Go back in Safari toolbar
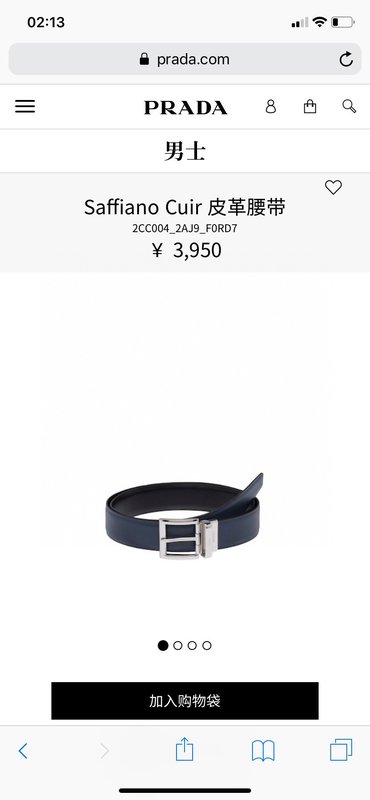The width and height of the screenshot is (370, 800). [x=23, y=751]
